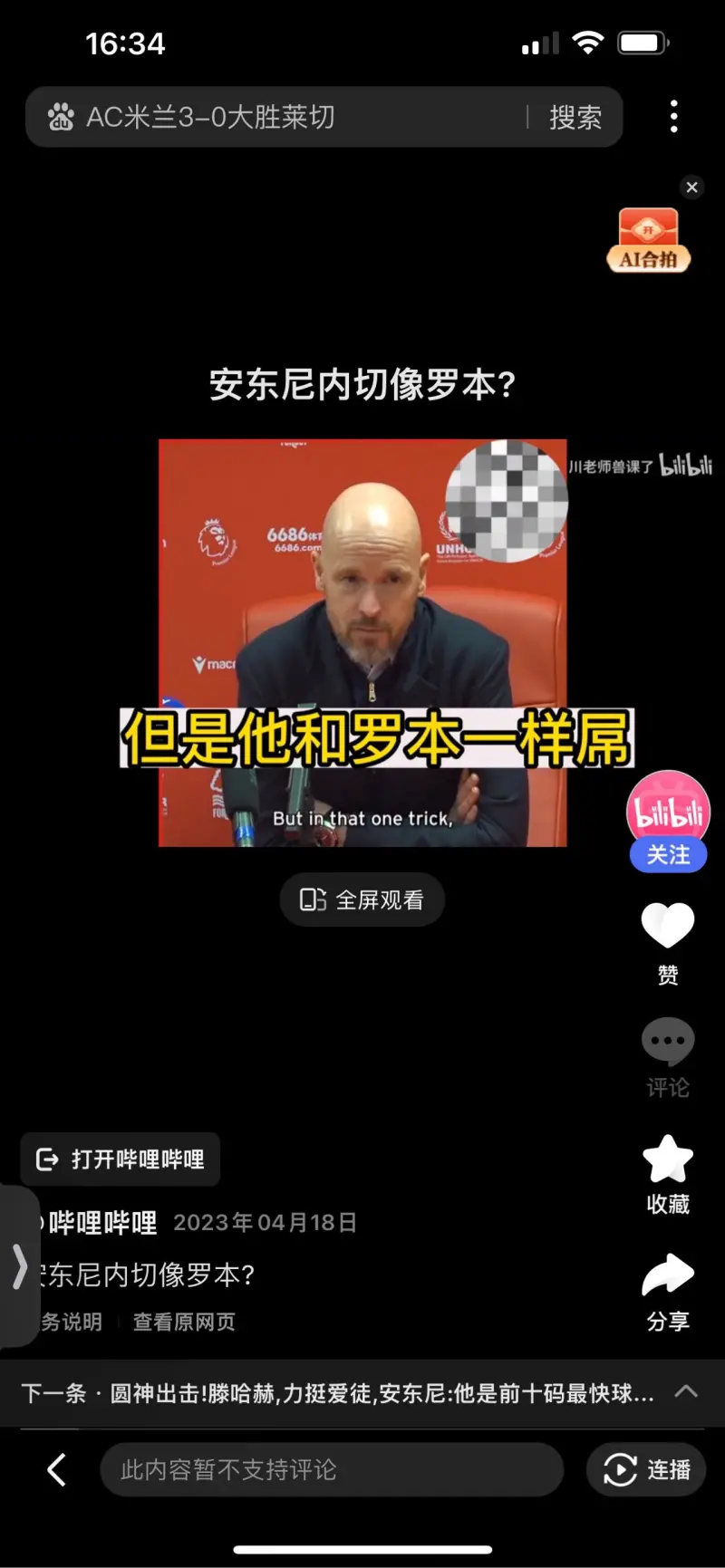
Task: Go back using the bottom arrow
Action: [x=56, y=1469]
